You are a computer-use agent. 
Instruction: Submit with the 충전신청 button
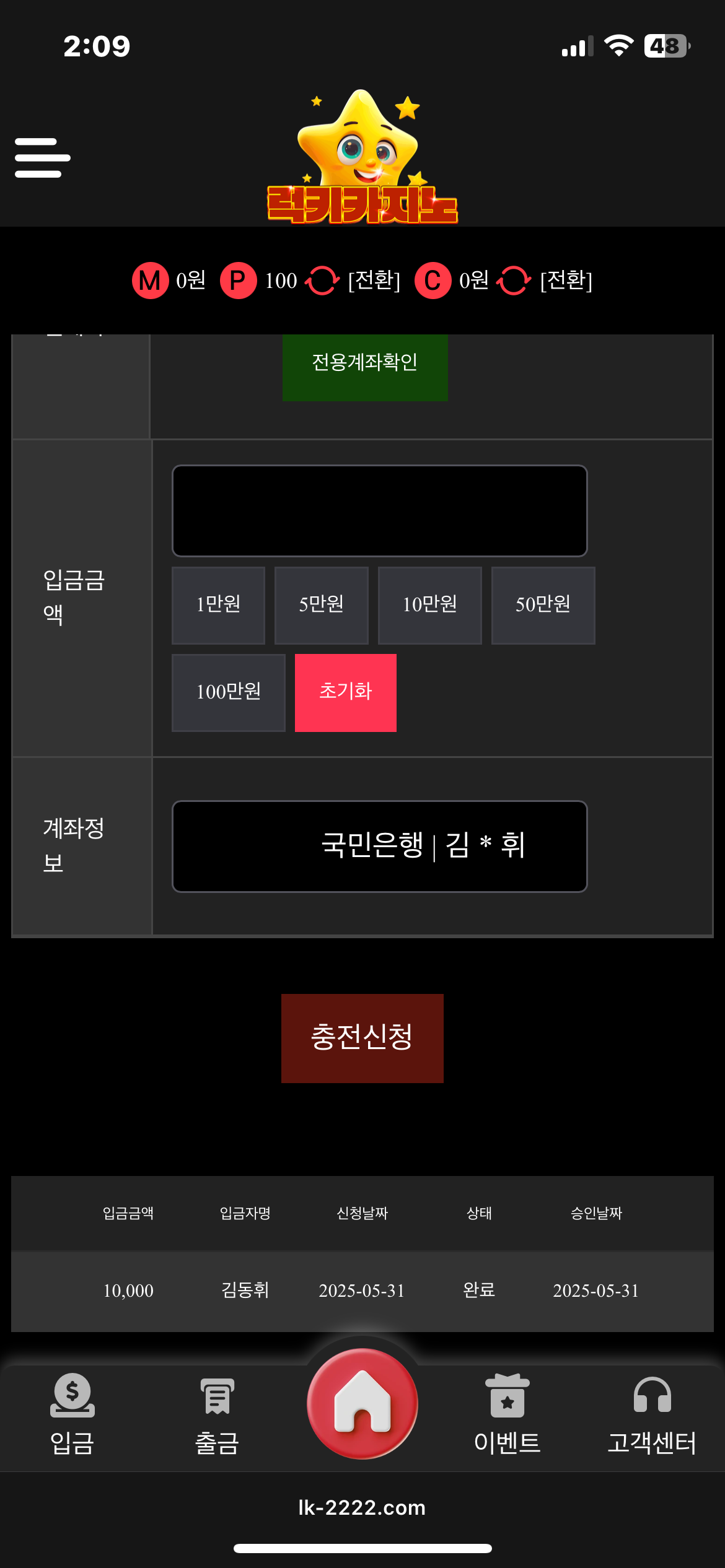(x=362, y=1038)
